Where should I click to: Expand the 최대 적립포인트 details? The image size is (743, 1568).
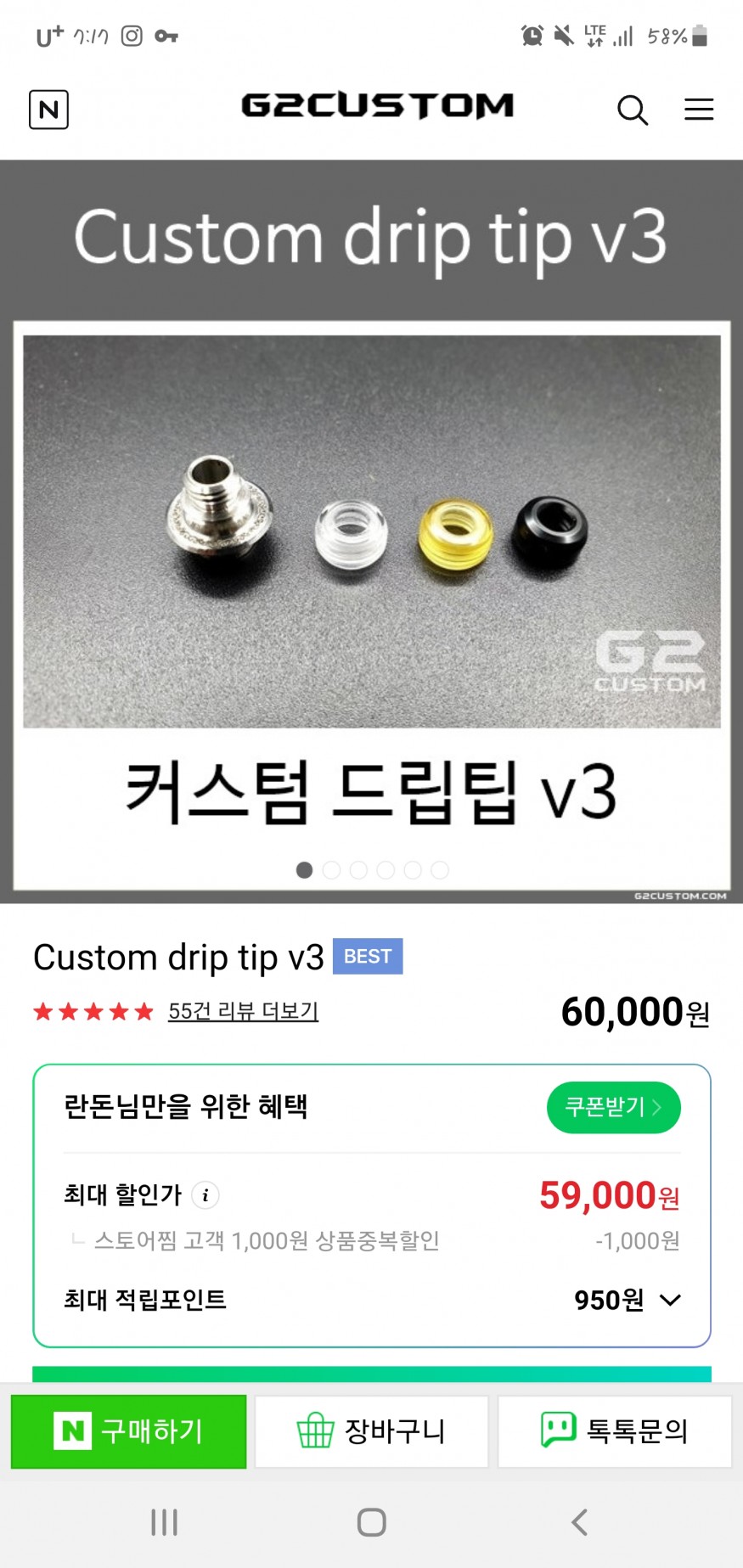click(x=670, y=1301)
